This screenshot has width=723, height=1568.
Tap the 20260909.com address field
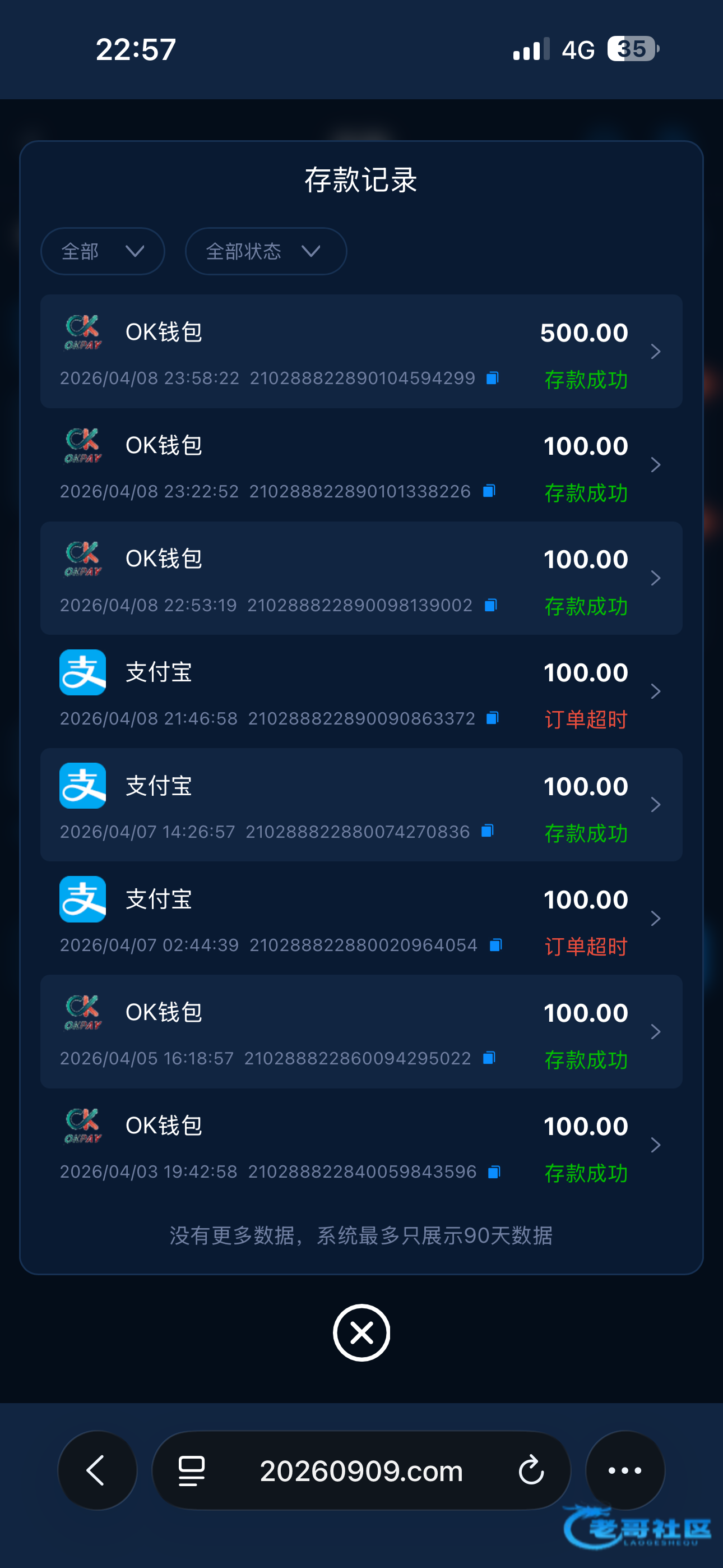click(361, 1470)
